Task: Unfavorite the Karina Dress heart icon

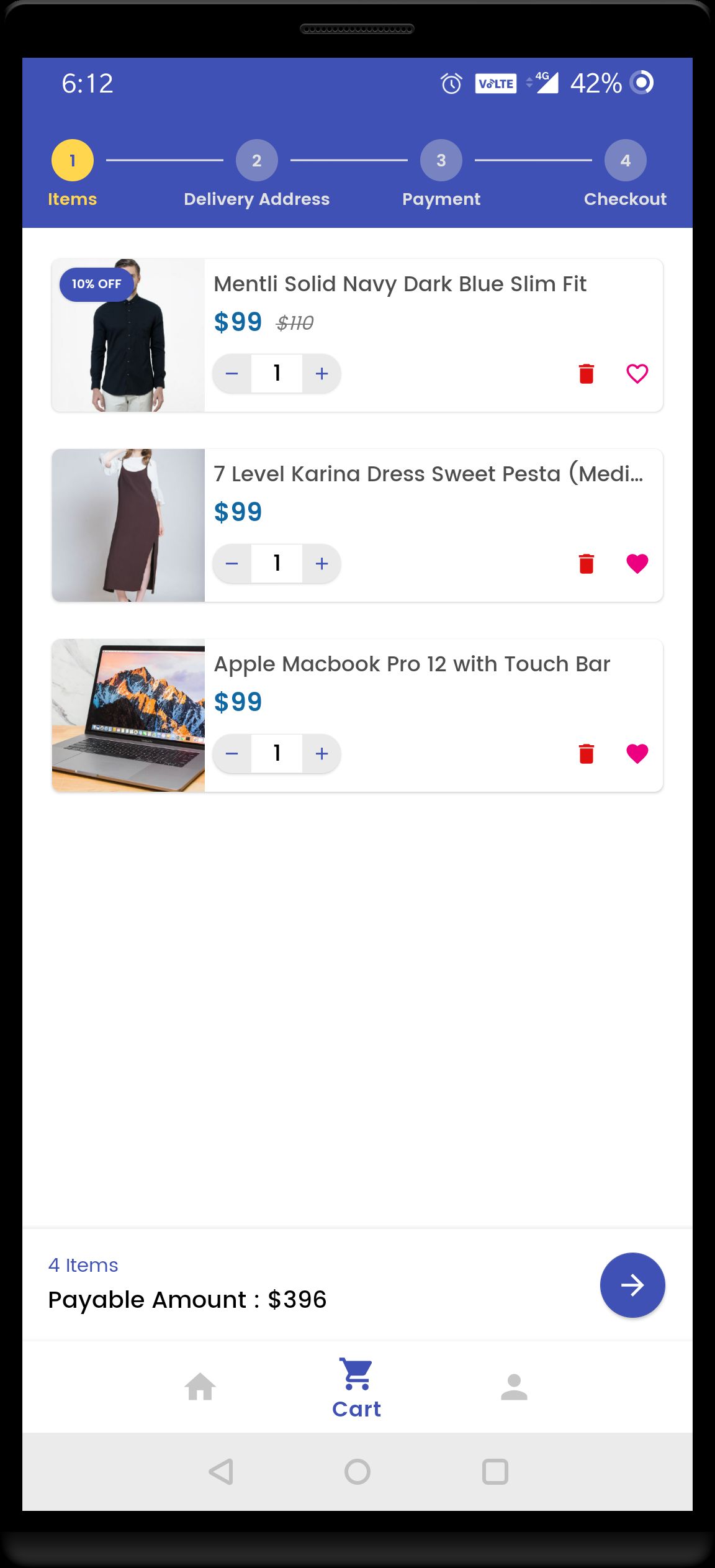Action: click(x=637, y=564)
